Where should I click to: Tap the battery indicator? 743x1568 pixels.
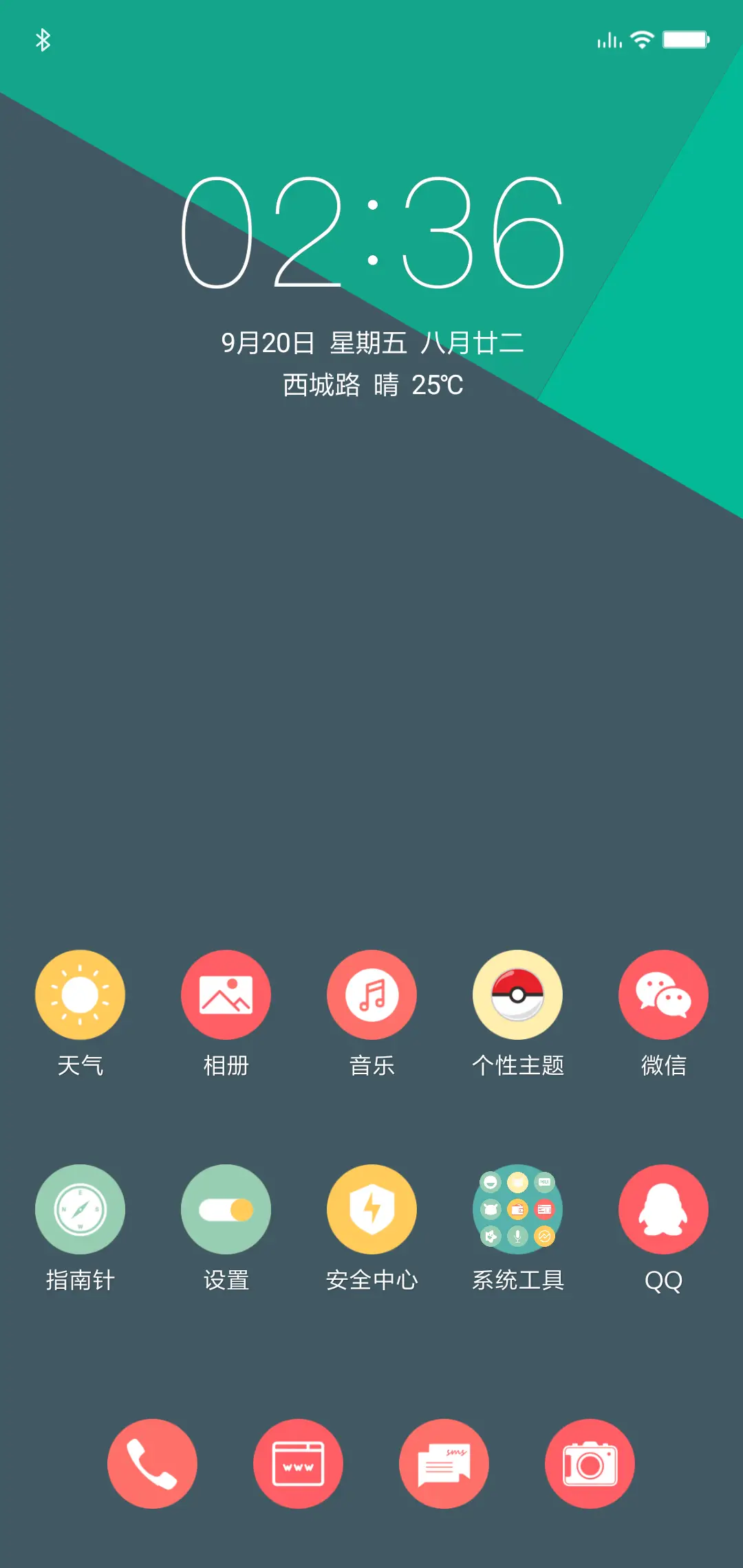685,39
